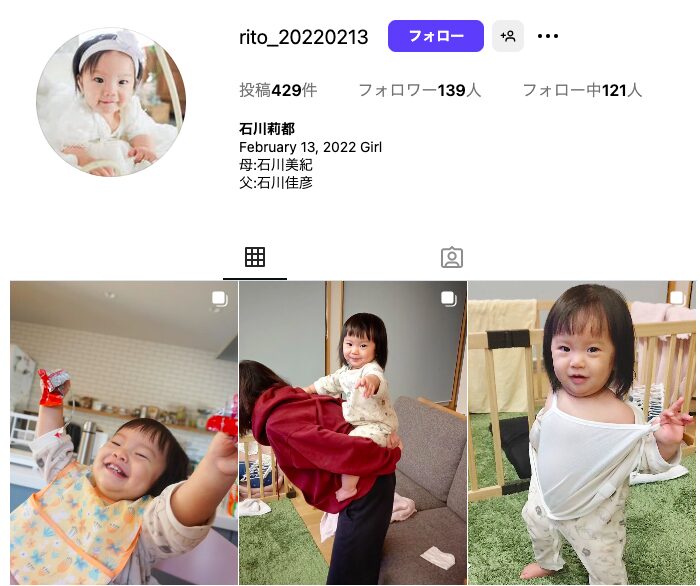Show the フォロワー139人 list

pyautogui.click(x=419, y=90)
